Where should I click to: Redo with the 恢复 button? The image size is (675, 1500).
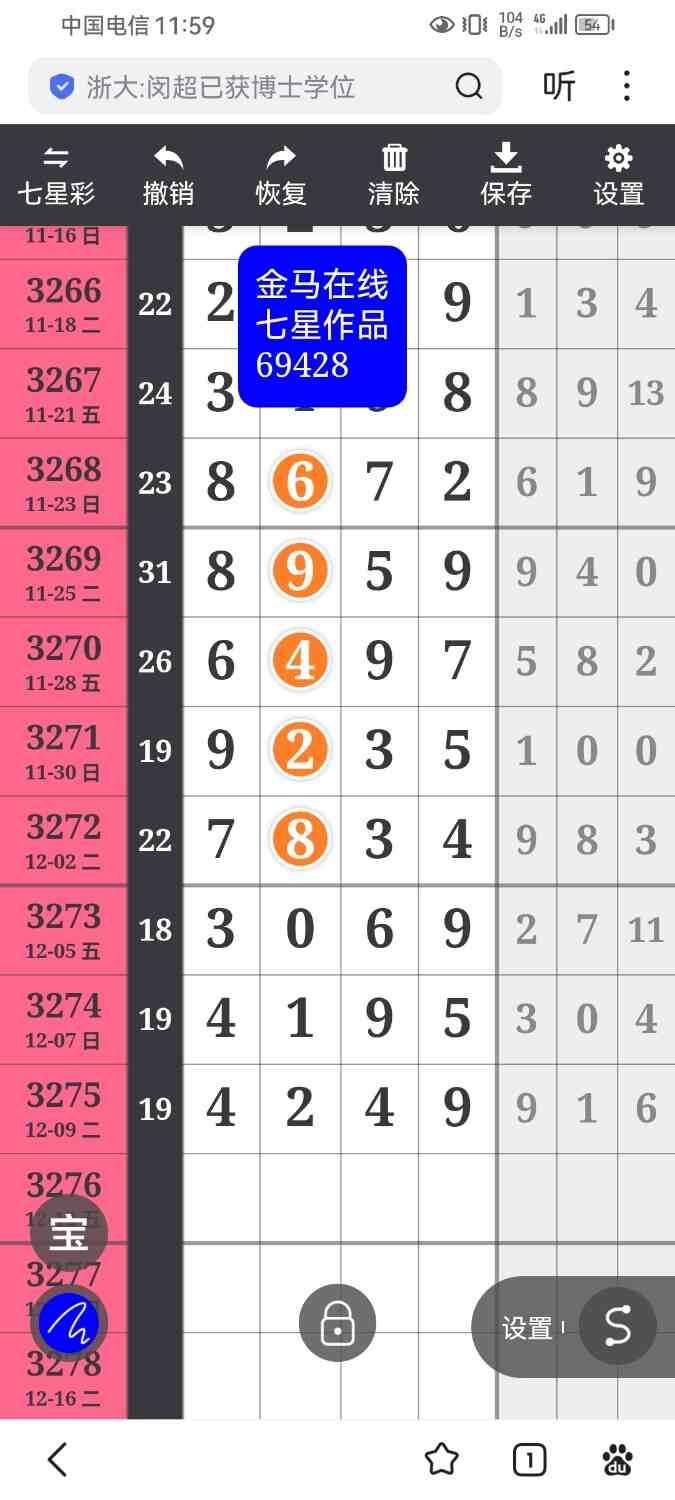point(281,175)
